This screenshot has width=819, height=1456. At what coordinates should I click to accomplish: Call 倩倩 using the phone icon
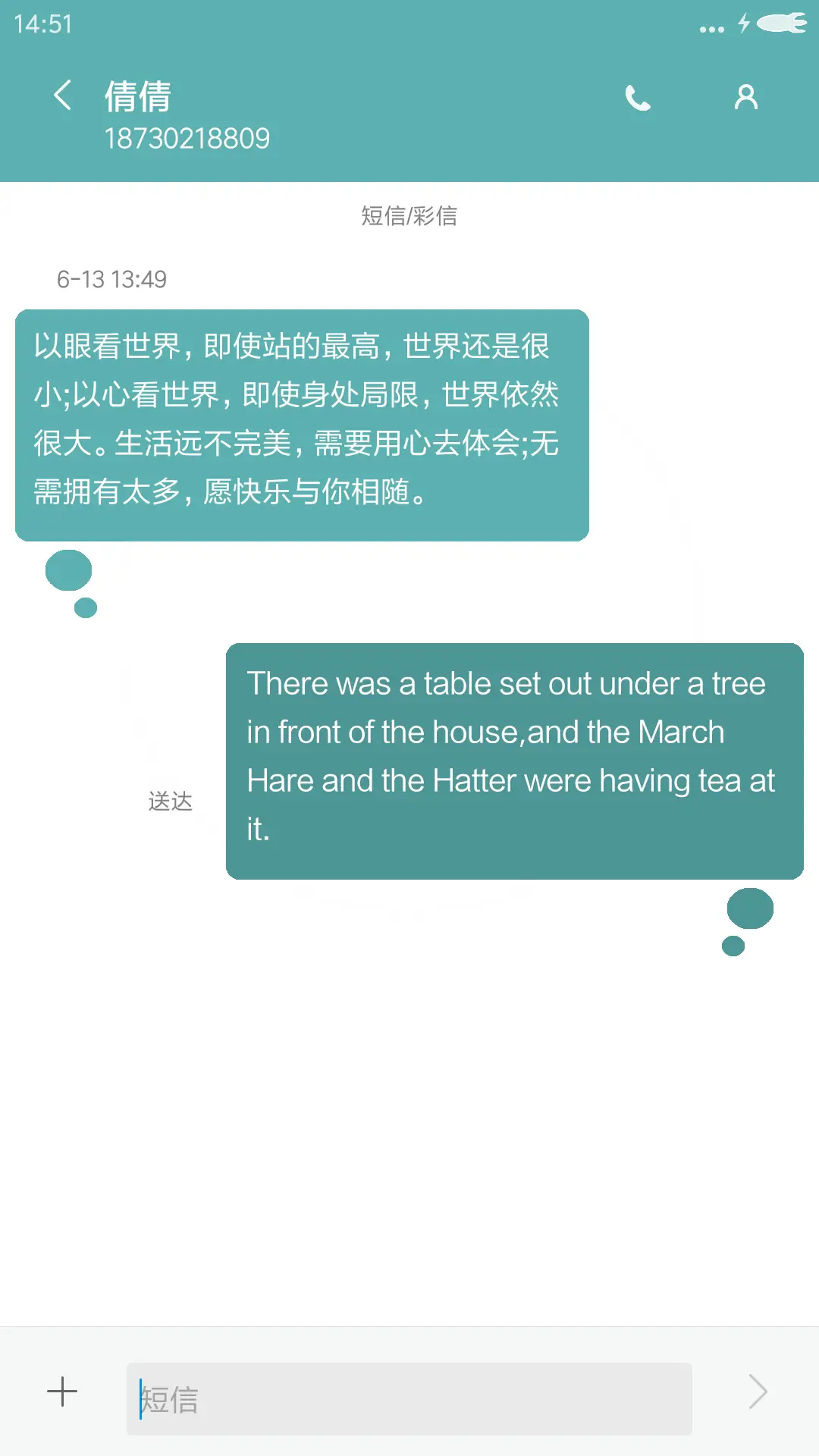coord(638,98)
